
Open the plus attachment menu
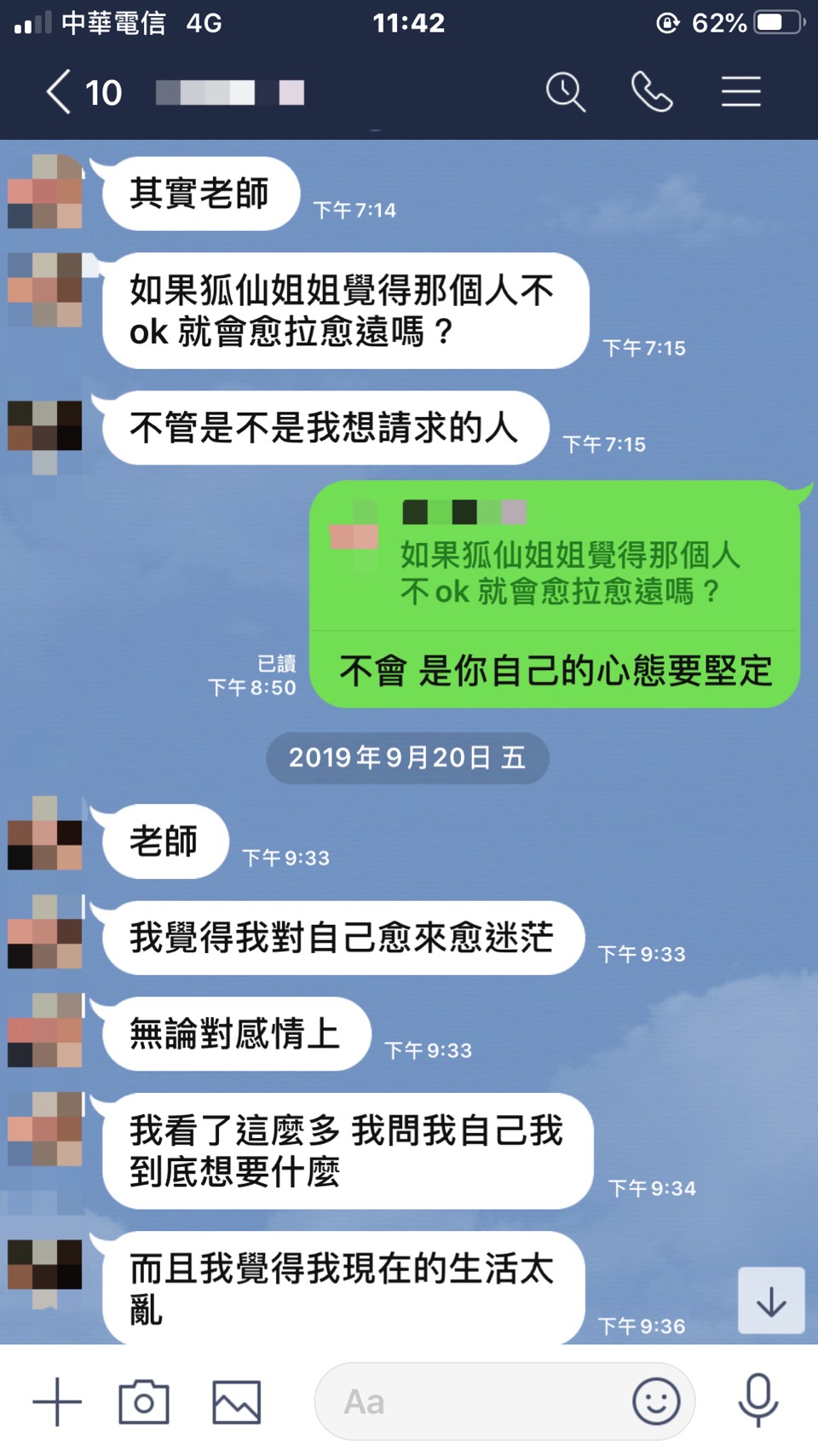coord(57,1401)
